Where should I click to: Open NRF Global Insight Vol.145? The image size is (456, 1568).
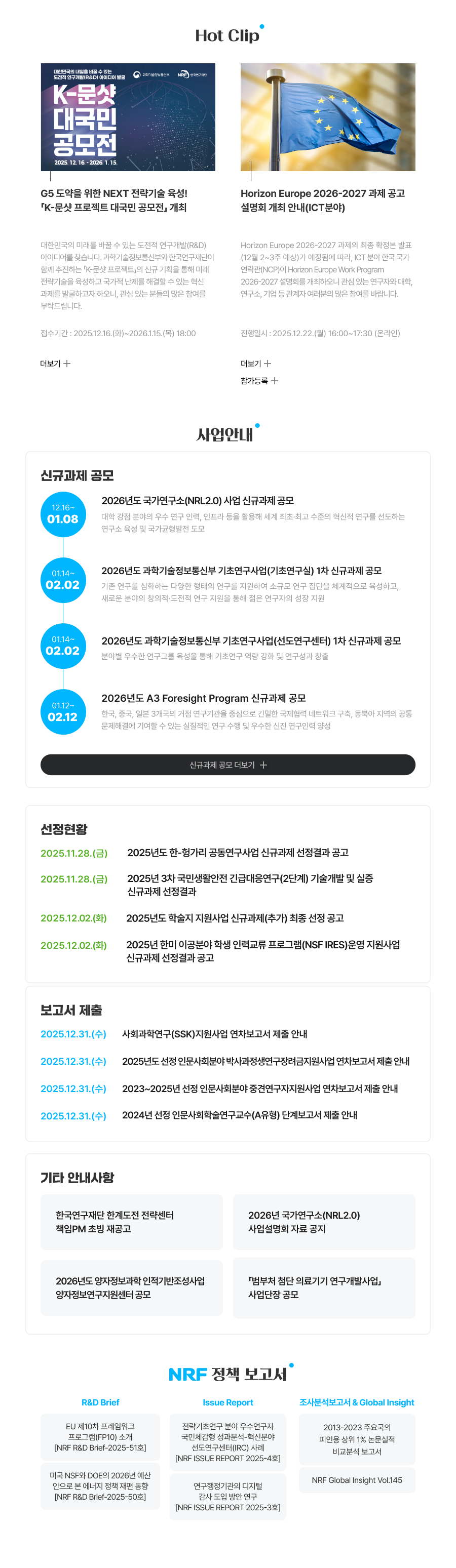tap(357, 1480)
